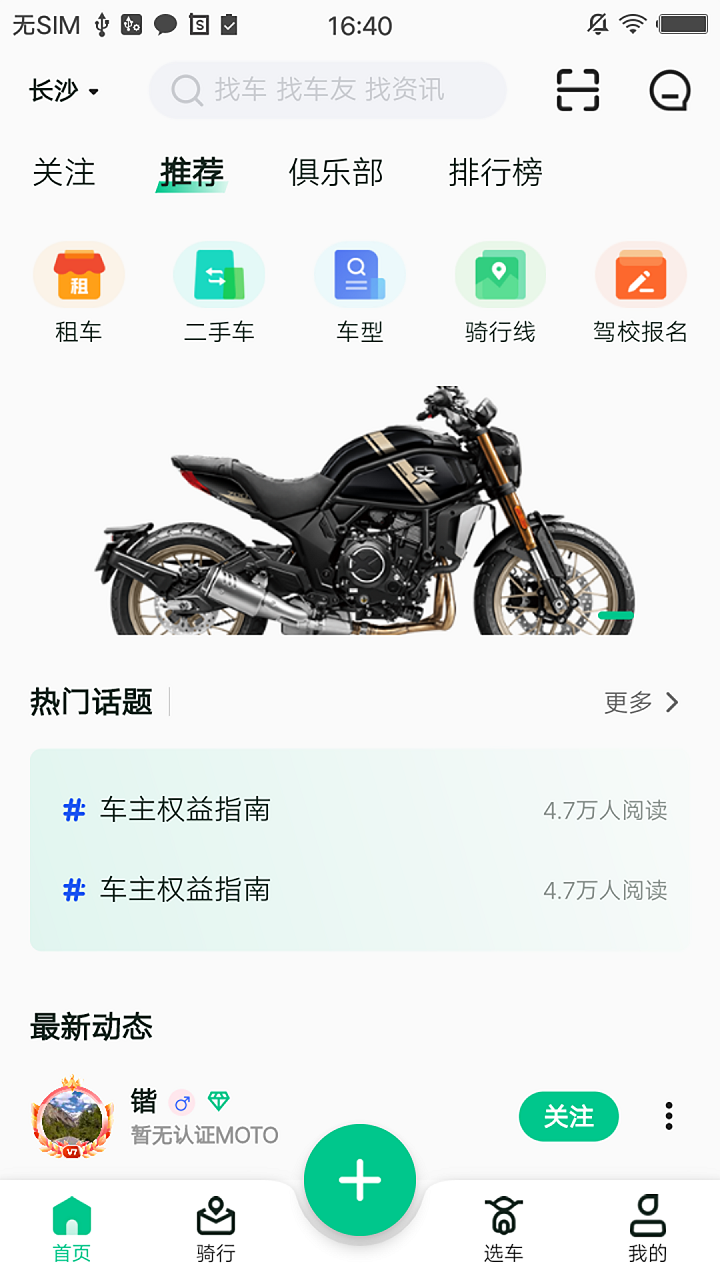Open the three-dot menu on 锴's post
The image size is (720, 1280).
point(668,1116)
